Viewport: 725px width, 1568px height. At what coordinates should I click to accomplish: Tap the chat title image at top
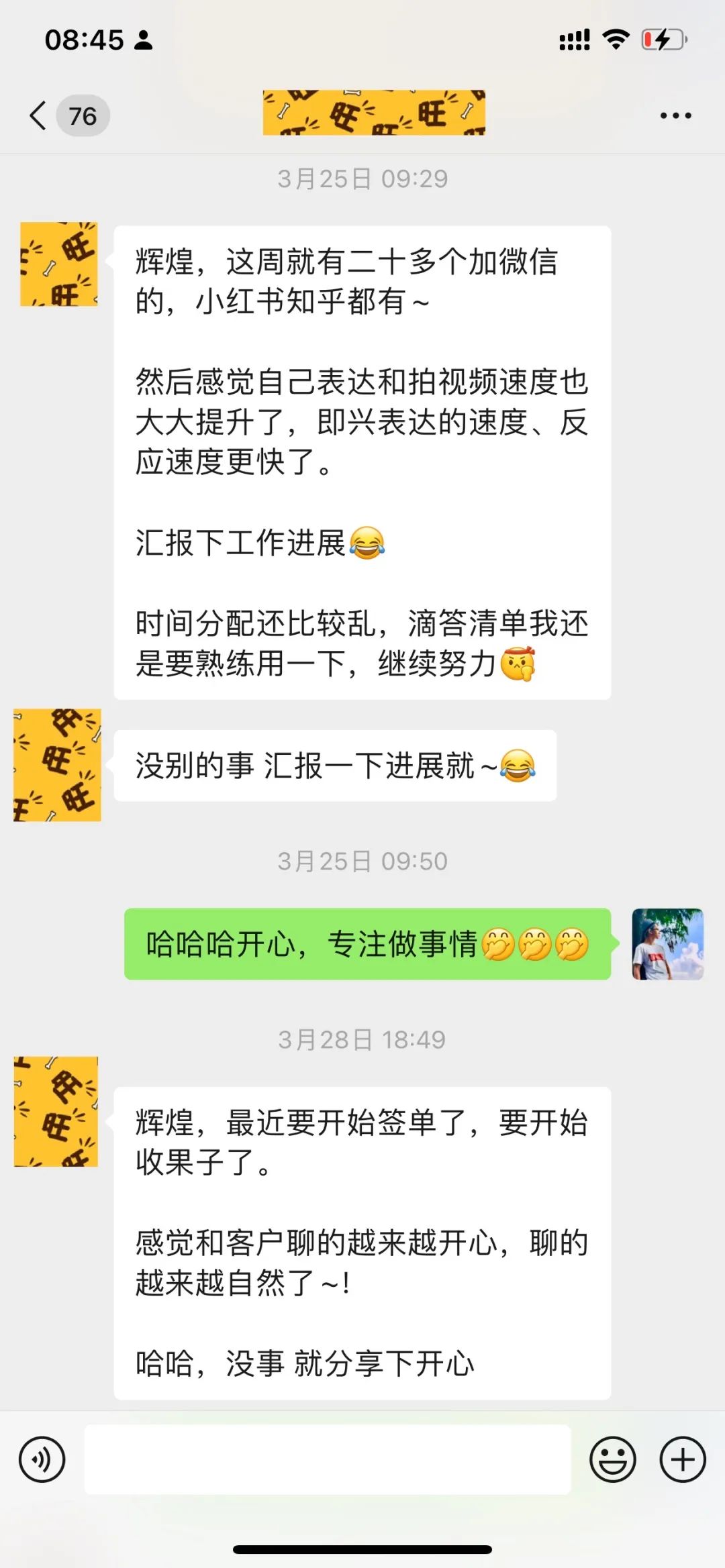click(x=374, y=113)
